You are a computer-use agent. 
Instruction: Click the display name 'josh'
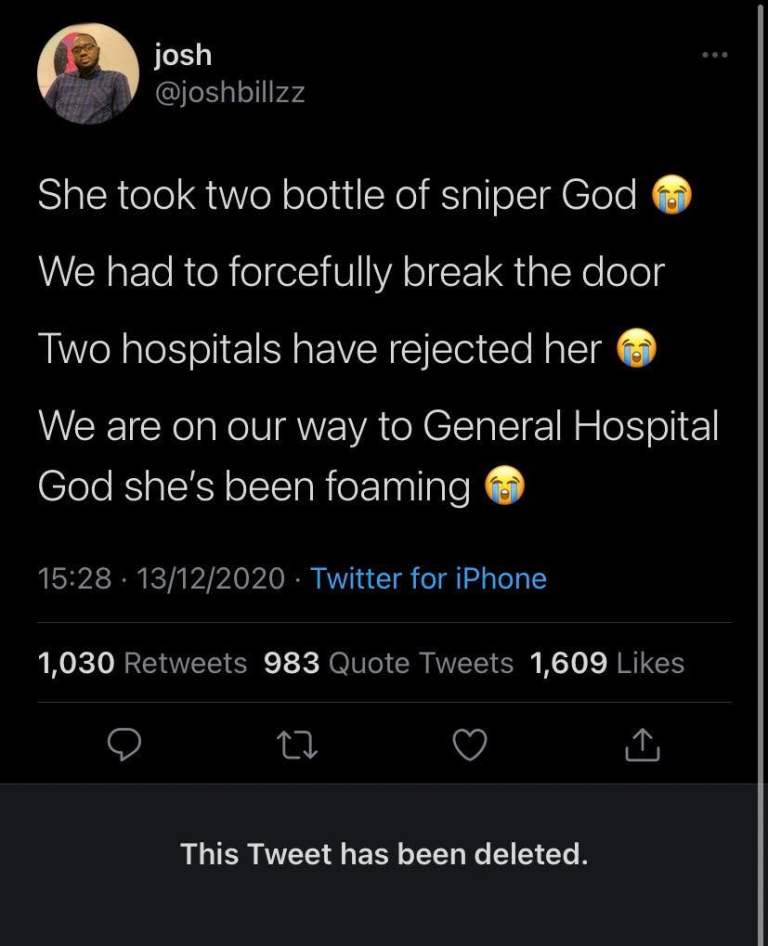184,55
